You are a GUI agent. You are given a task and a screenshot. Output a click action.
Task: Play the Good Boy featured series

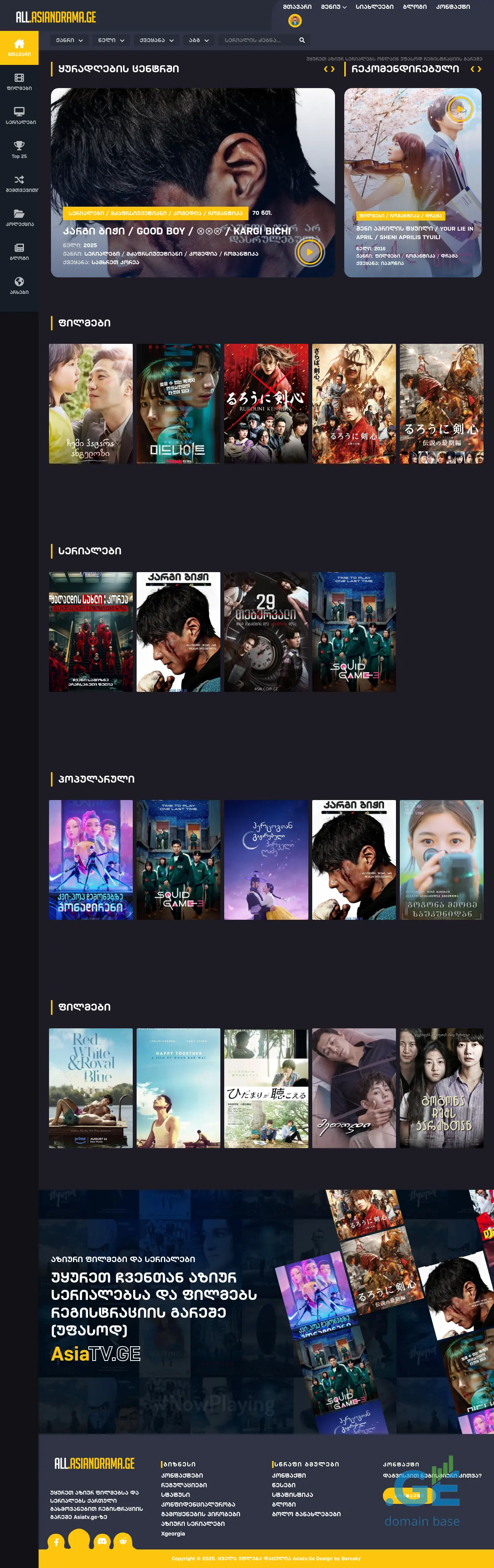click(309, 252)
